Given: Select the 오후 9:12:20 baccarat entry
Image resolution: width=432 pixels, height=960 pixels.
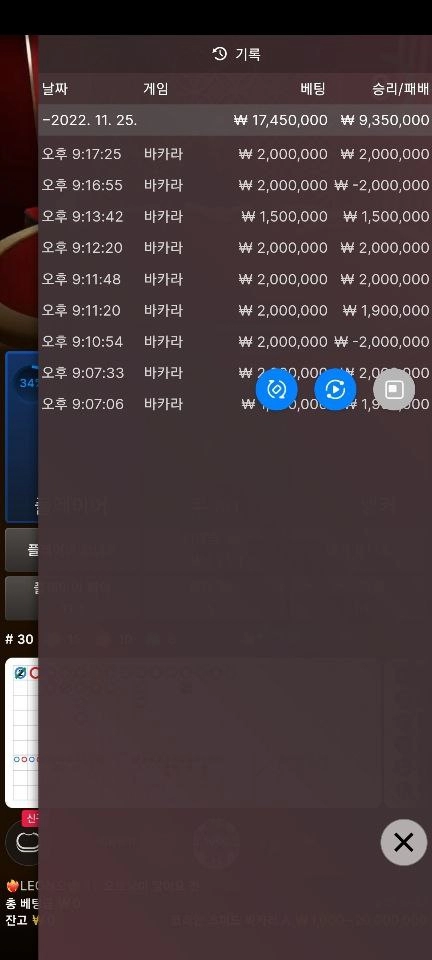Looking at the screenshot, I should point(235,247).
